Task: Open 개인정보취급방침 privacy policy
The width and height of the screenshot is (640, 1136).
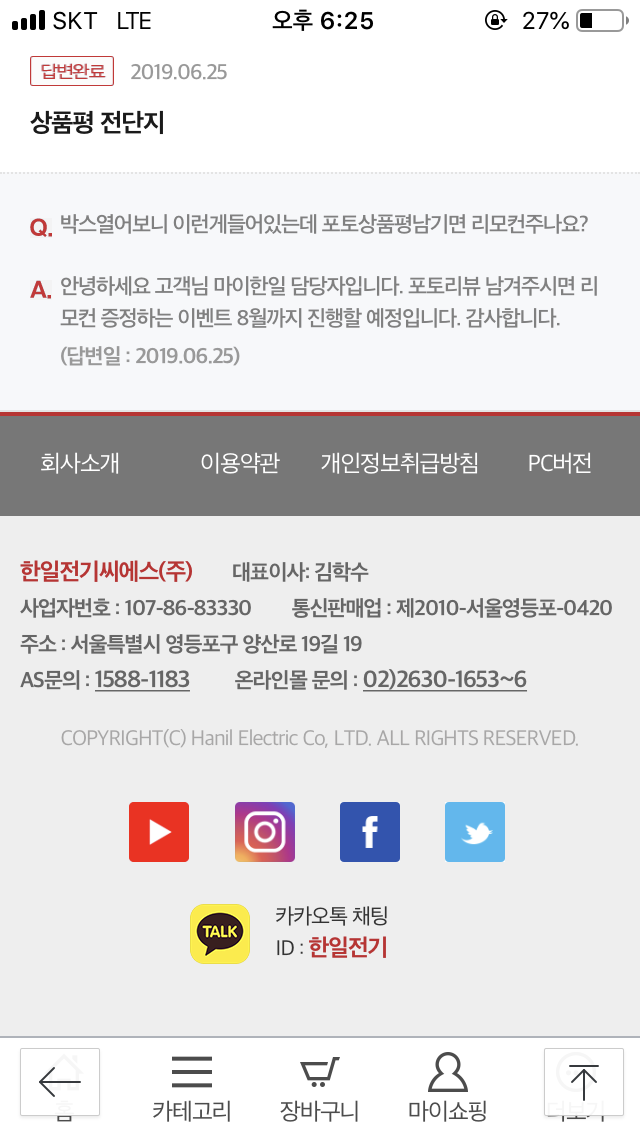Action: pos(400,463)
